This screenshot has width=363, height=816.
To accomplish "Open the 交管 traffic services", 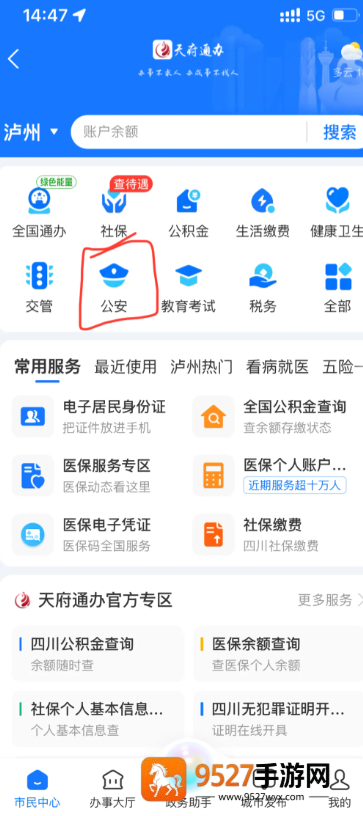I will click(39, 288).
